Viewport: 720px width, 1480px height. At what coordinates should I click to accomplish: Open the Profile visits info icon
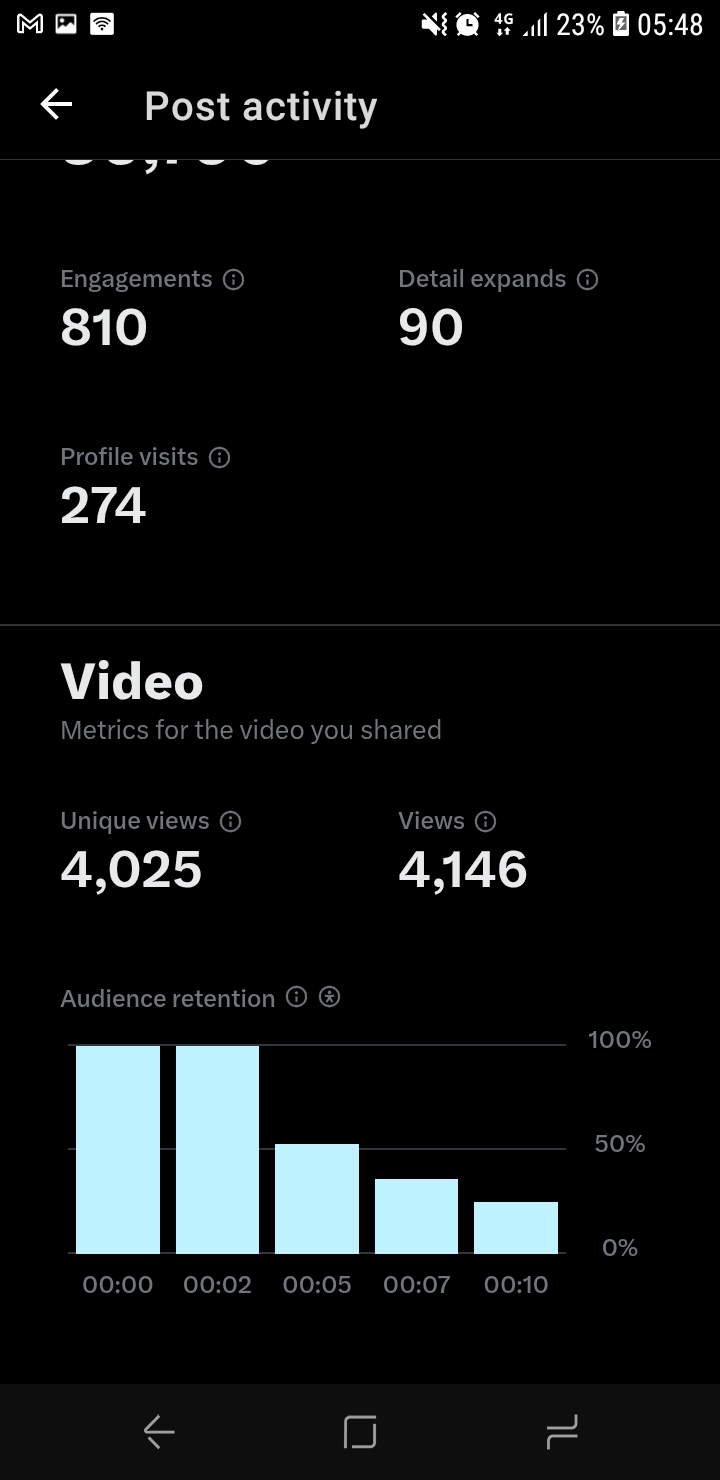tap(219, 458)
